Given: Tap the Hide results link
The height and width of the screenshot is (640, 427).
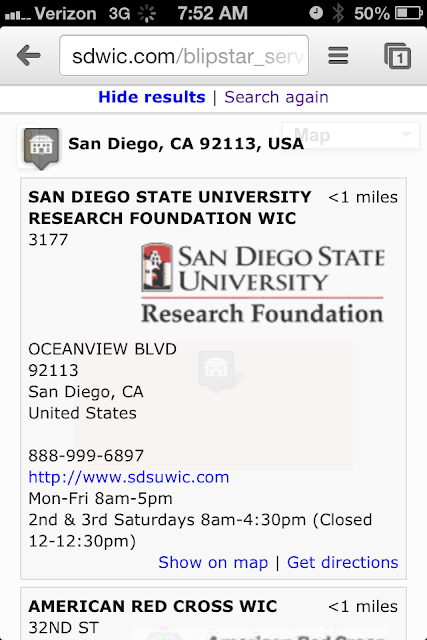Looking at the screenshot, I should tap(151, 97).
